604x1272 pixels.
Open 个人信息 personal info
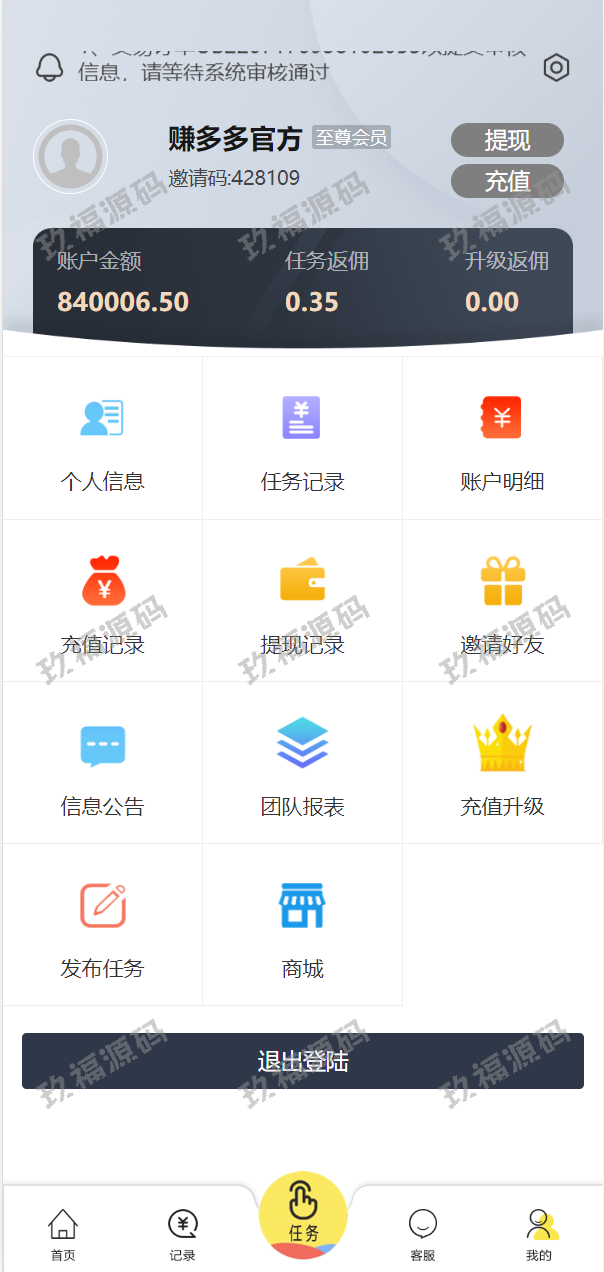(x=102, y=438)
